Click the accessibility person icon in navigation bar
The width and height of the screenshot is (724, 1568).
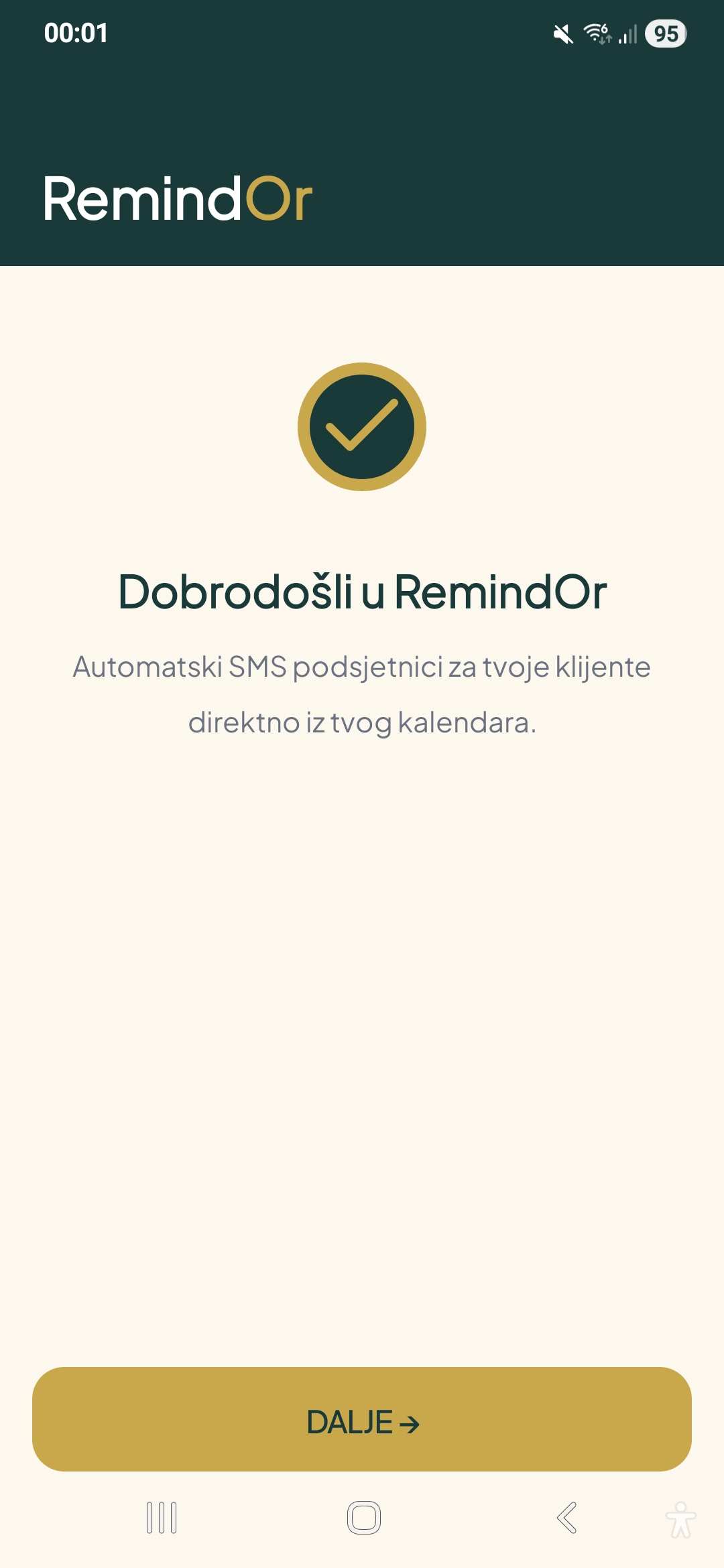(x=681, y=1517)
